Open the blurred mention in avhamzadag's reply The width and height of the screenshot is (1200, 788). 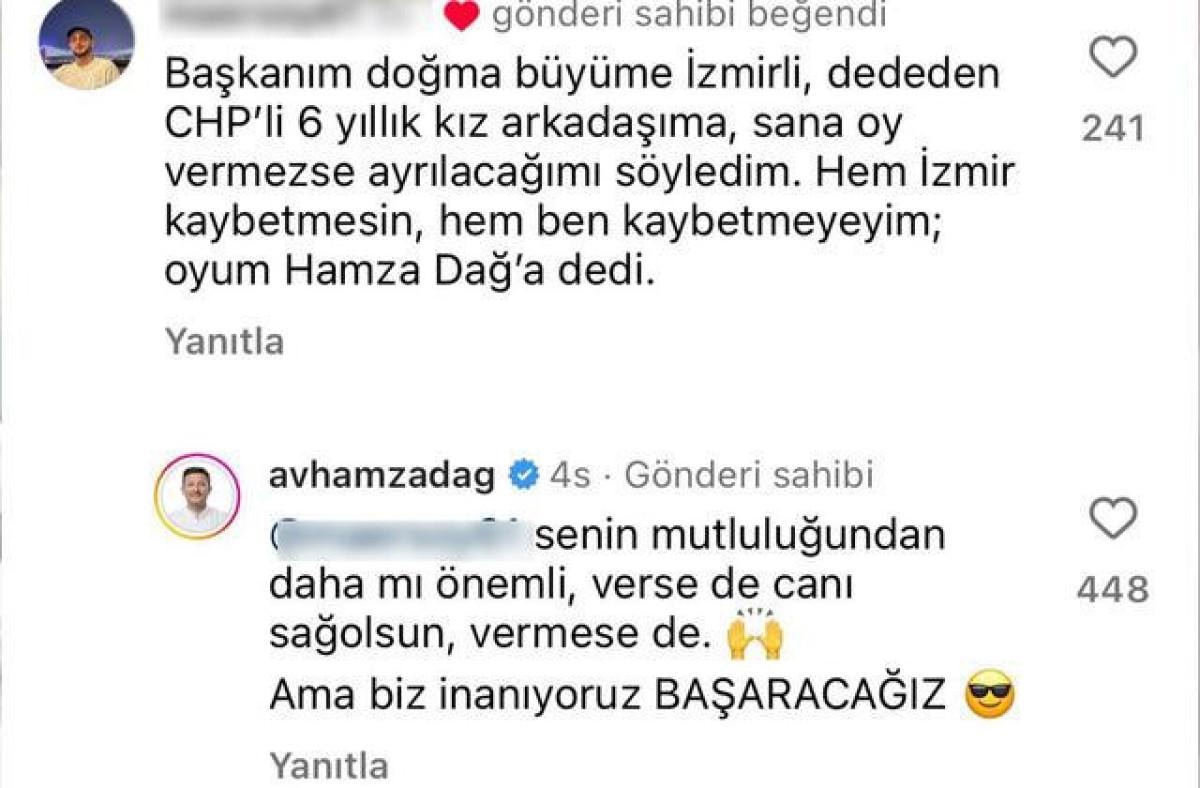pos(398,536)
